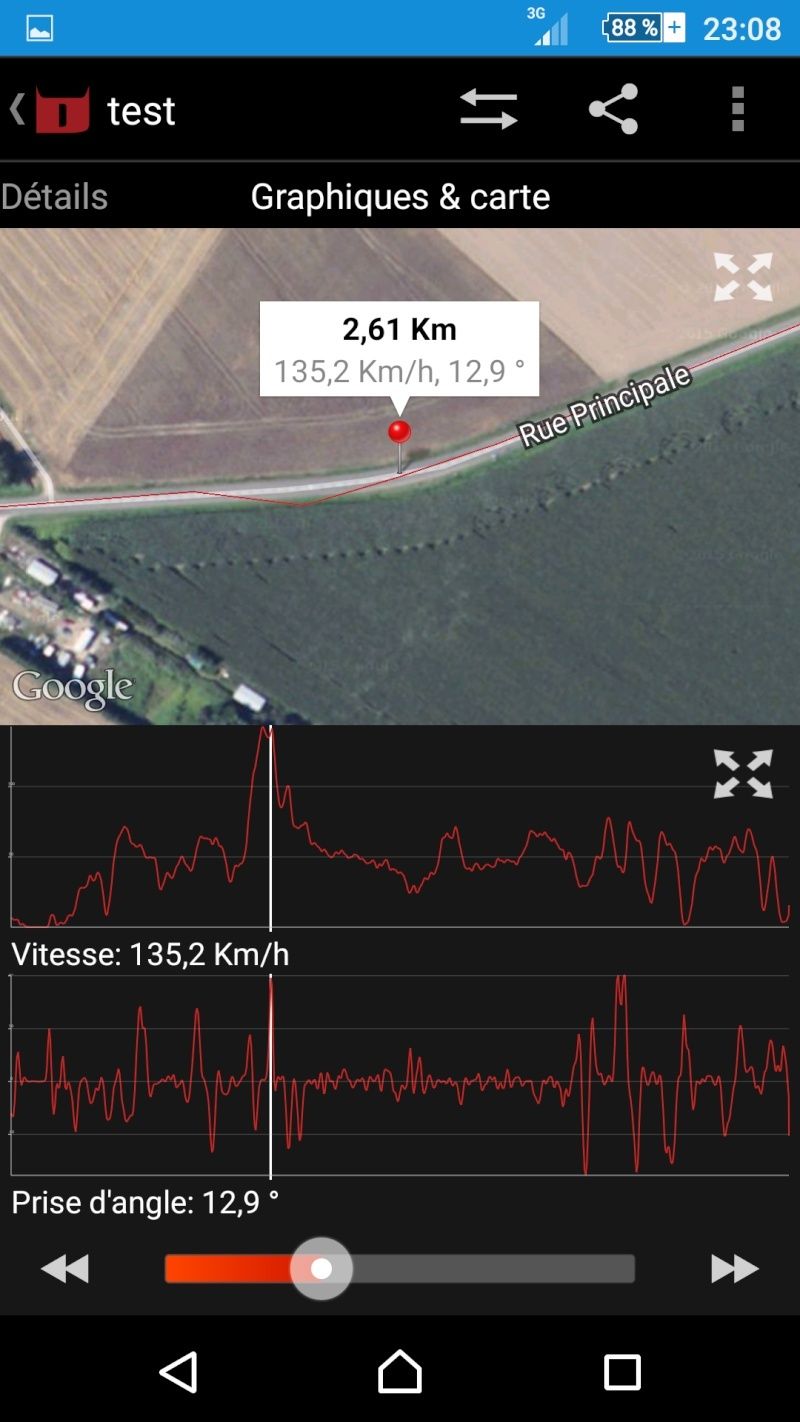Go to the home screen
Screen dimensions: 800x1422
400,1372
